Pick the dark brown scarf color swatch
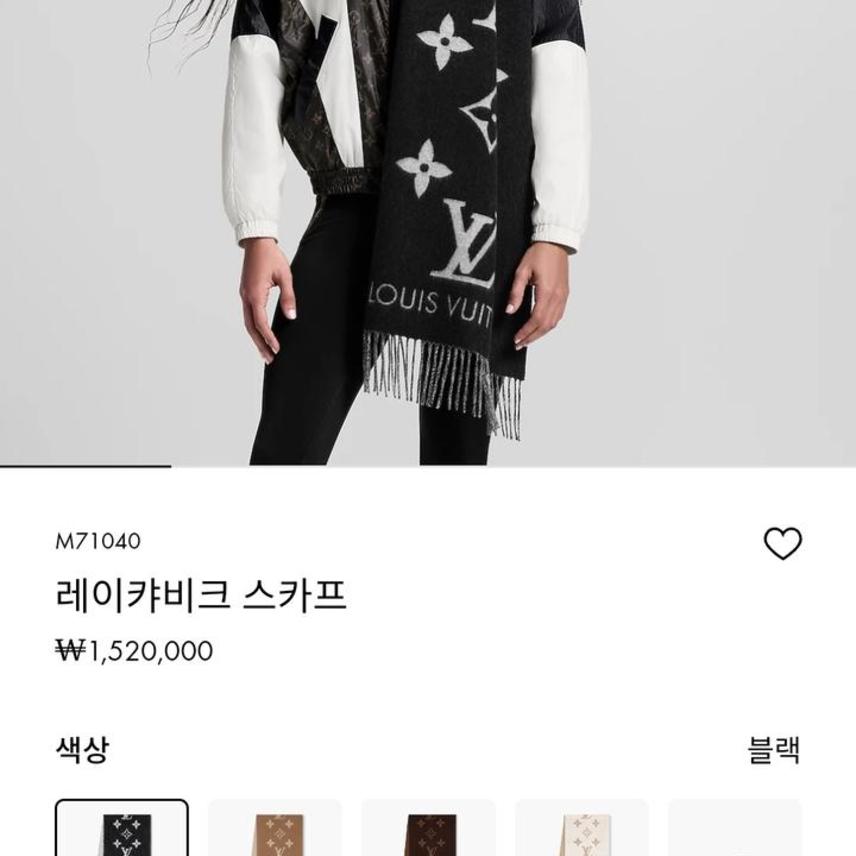This screenshot has width=856, height=856. click(x=428, y=830)
